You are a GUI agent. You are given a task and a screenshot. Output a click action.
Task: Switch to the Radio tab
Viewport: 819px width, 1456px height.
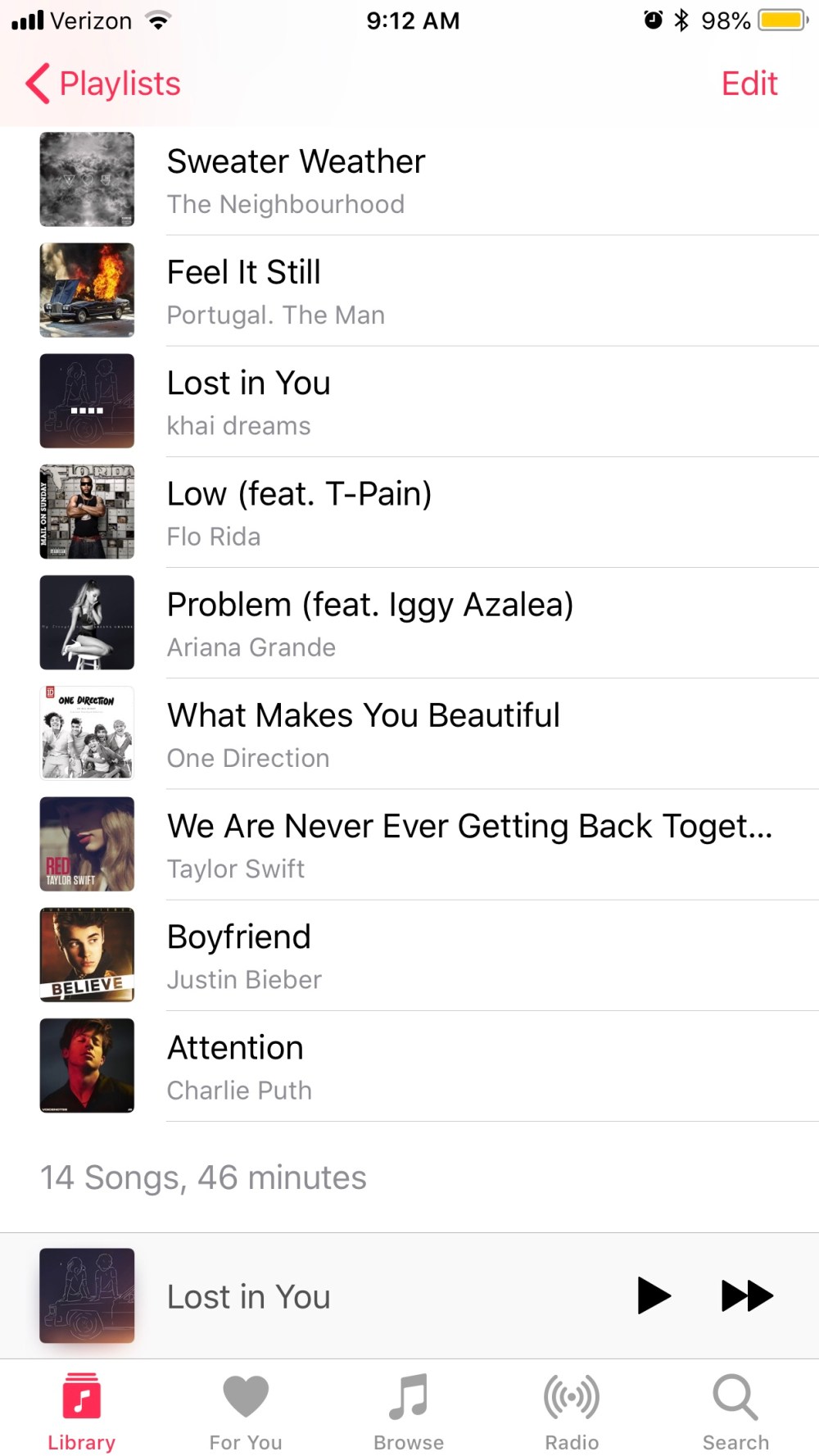tap(572, 1411)
